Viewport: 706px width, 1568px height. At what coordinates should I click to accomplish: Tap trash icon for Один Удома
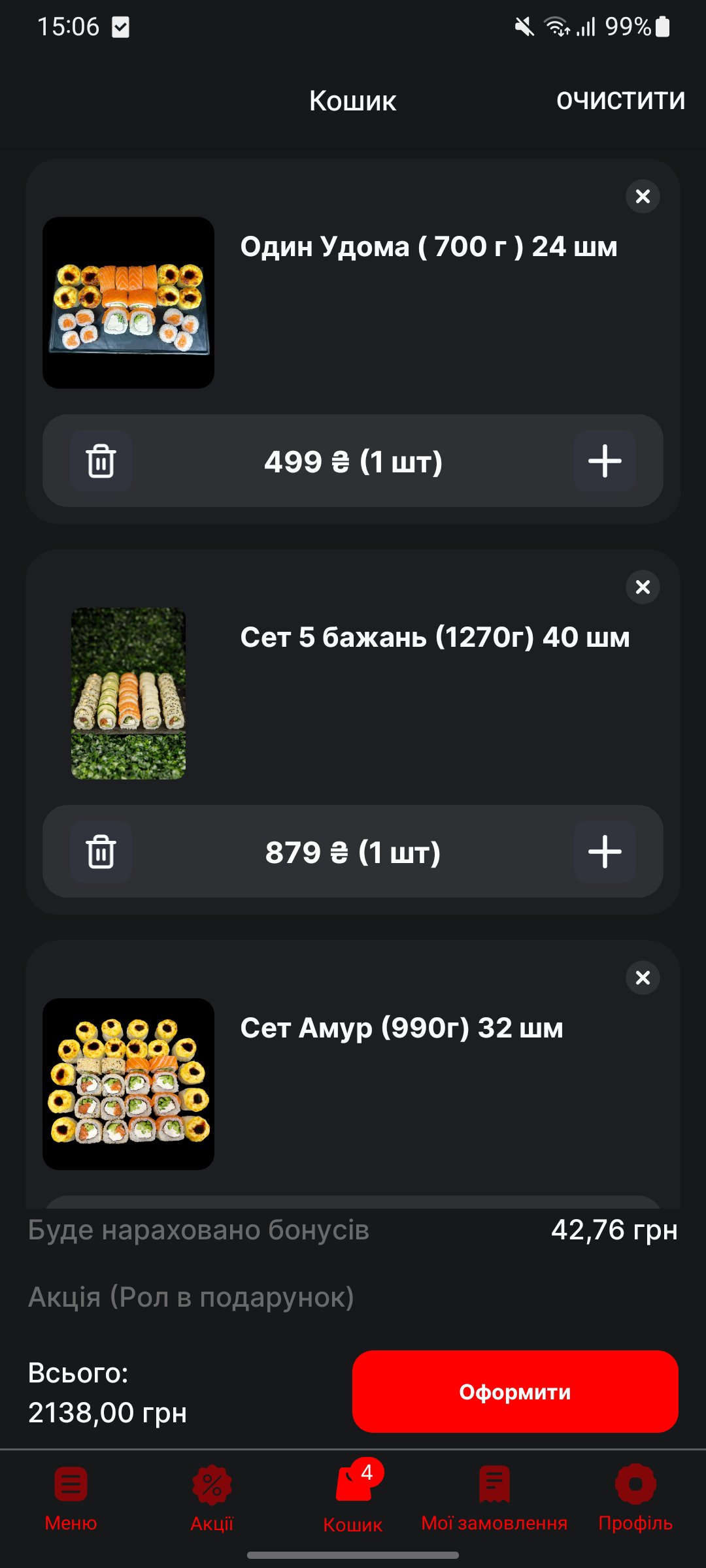click(101, 461)
